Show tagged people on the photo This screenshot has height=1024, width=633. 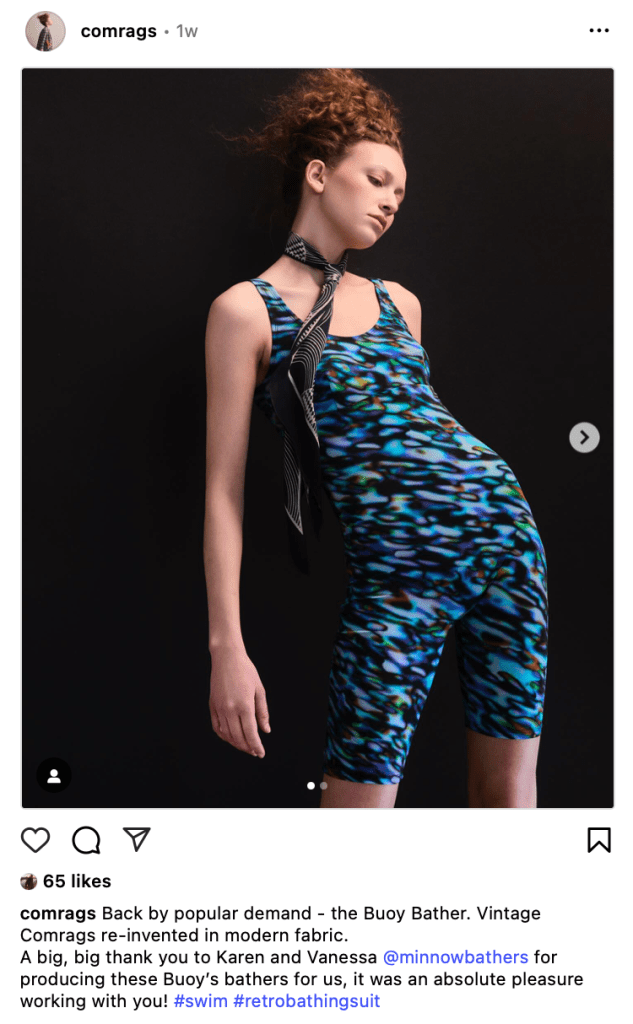[54, 775]
